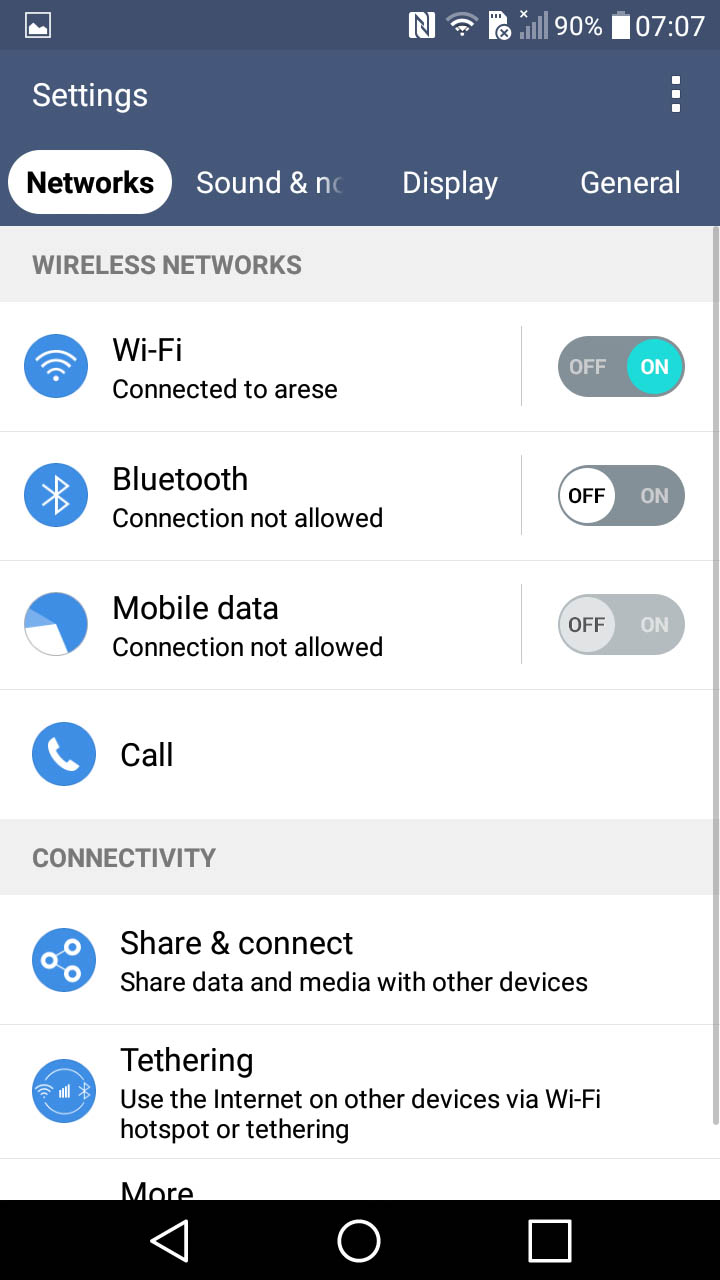
Task: Open Wi-Fi settings row
Action: pyautogui.click(x=260, y=367)
